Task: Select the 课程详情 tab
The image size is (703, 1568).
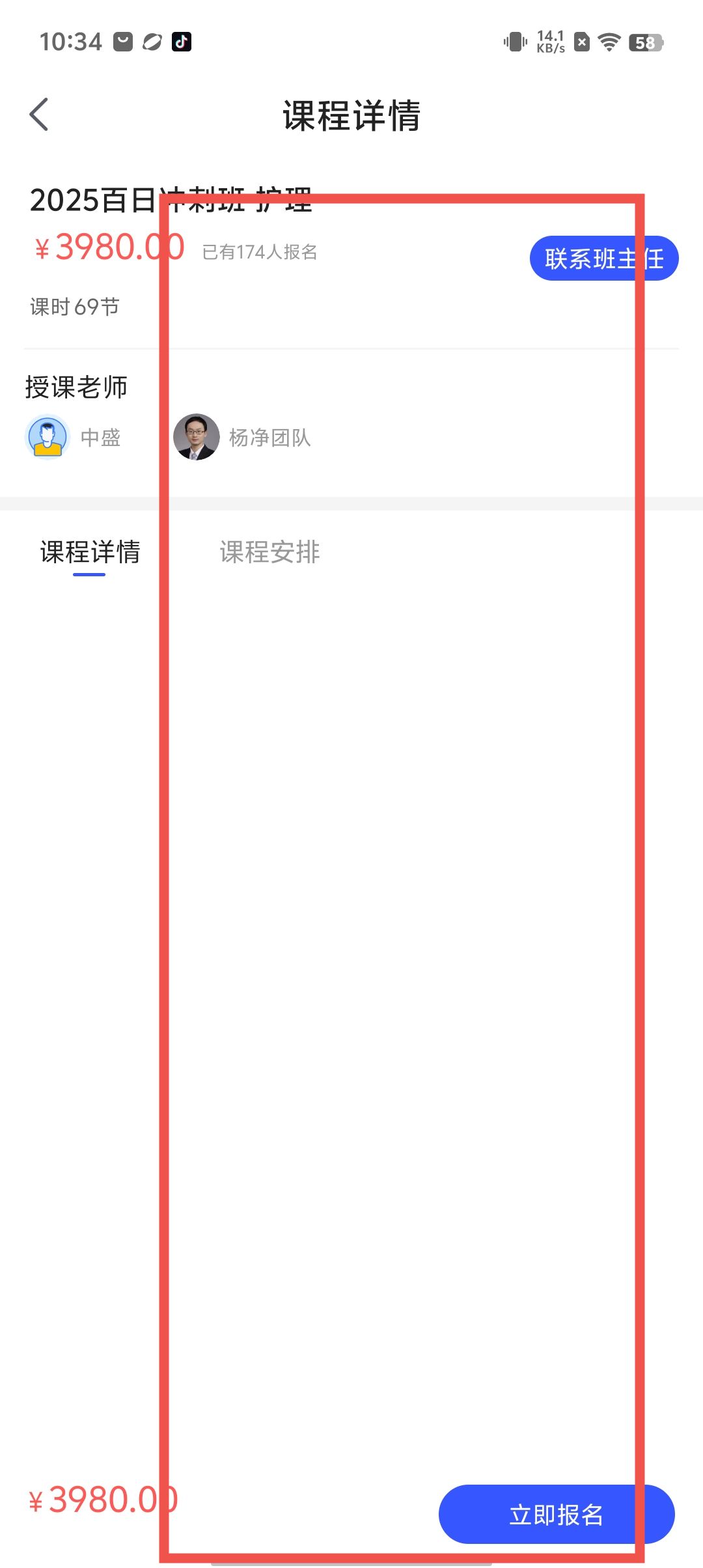Action: 90,552
